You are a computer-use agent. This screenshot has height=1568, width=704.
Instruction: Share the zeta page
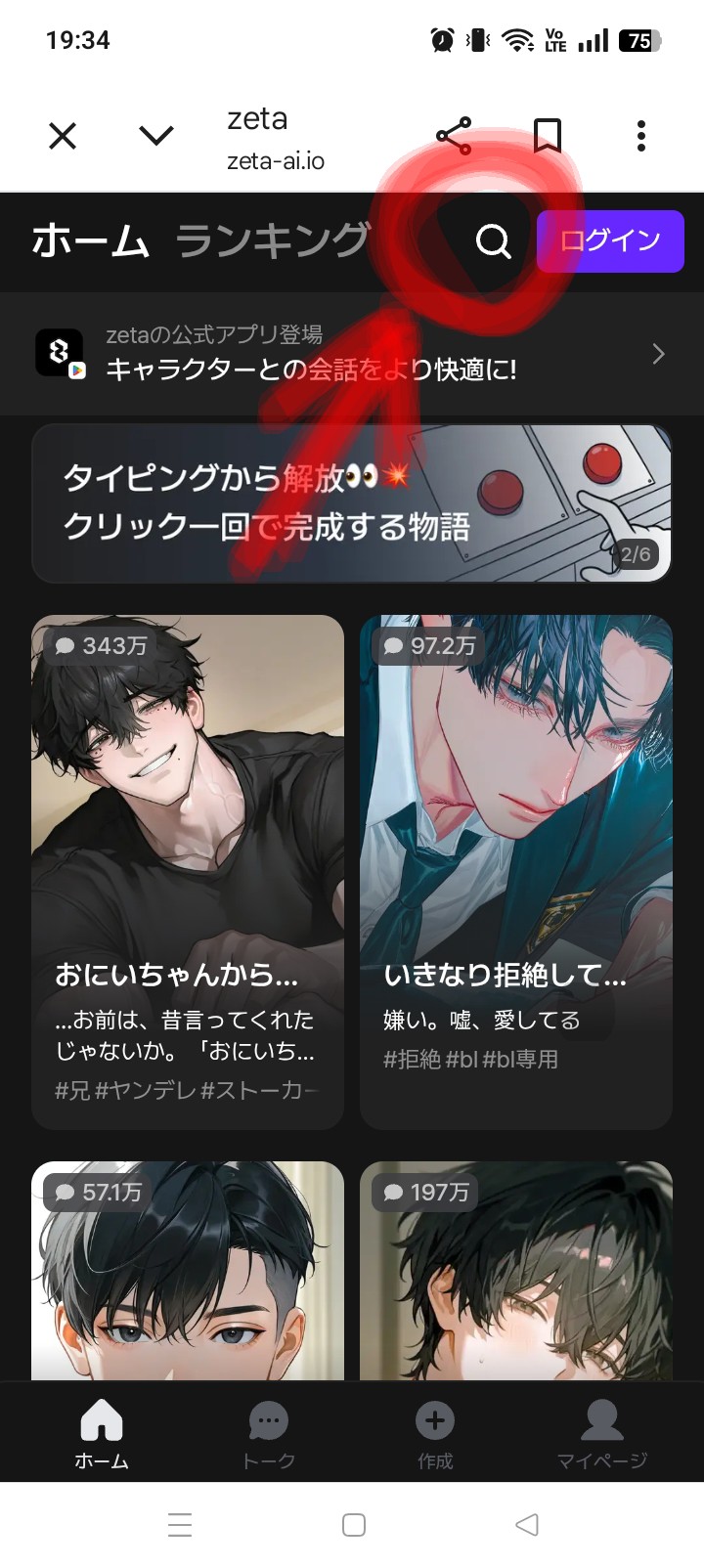click(454, 136)
